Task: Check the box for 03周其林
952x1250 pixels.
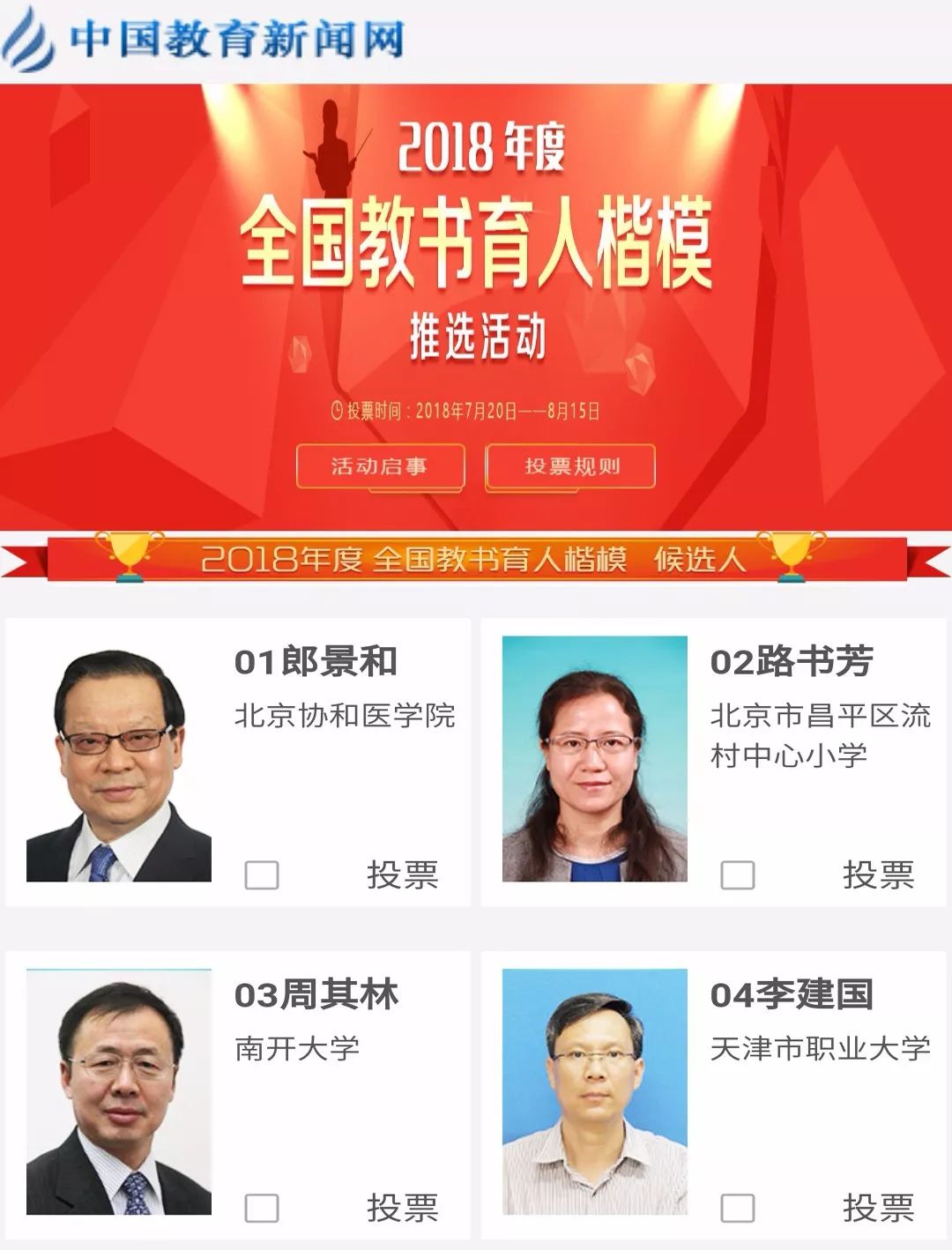Action: tap(262, 1208)
